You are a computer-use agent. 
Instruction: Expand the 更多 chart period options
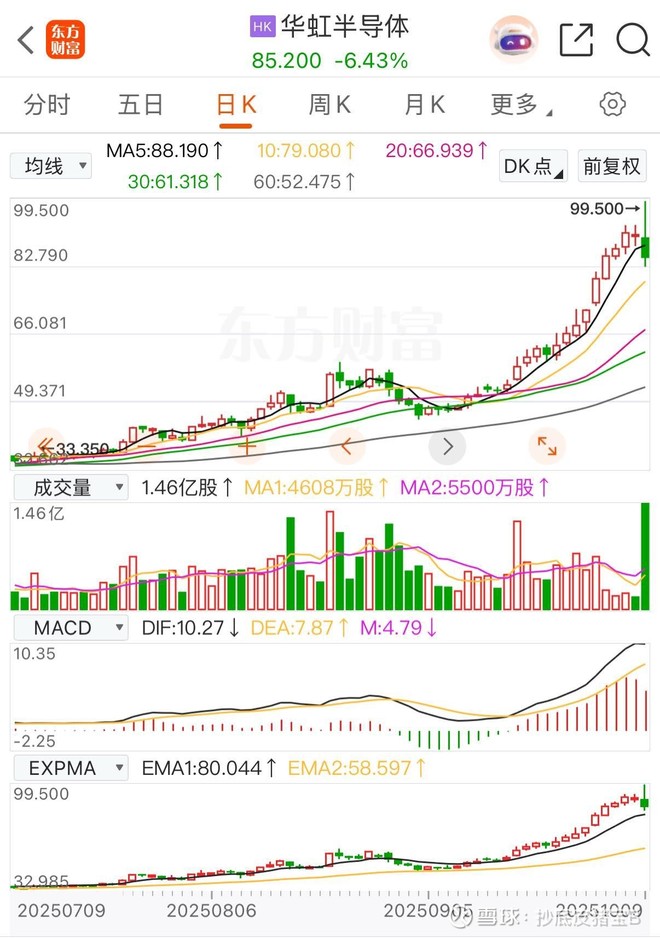click(521, 105)
